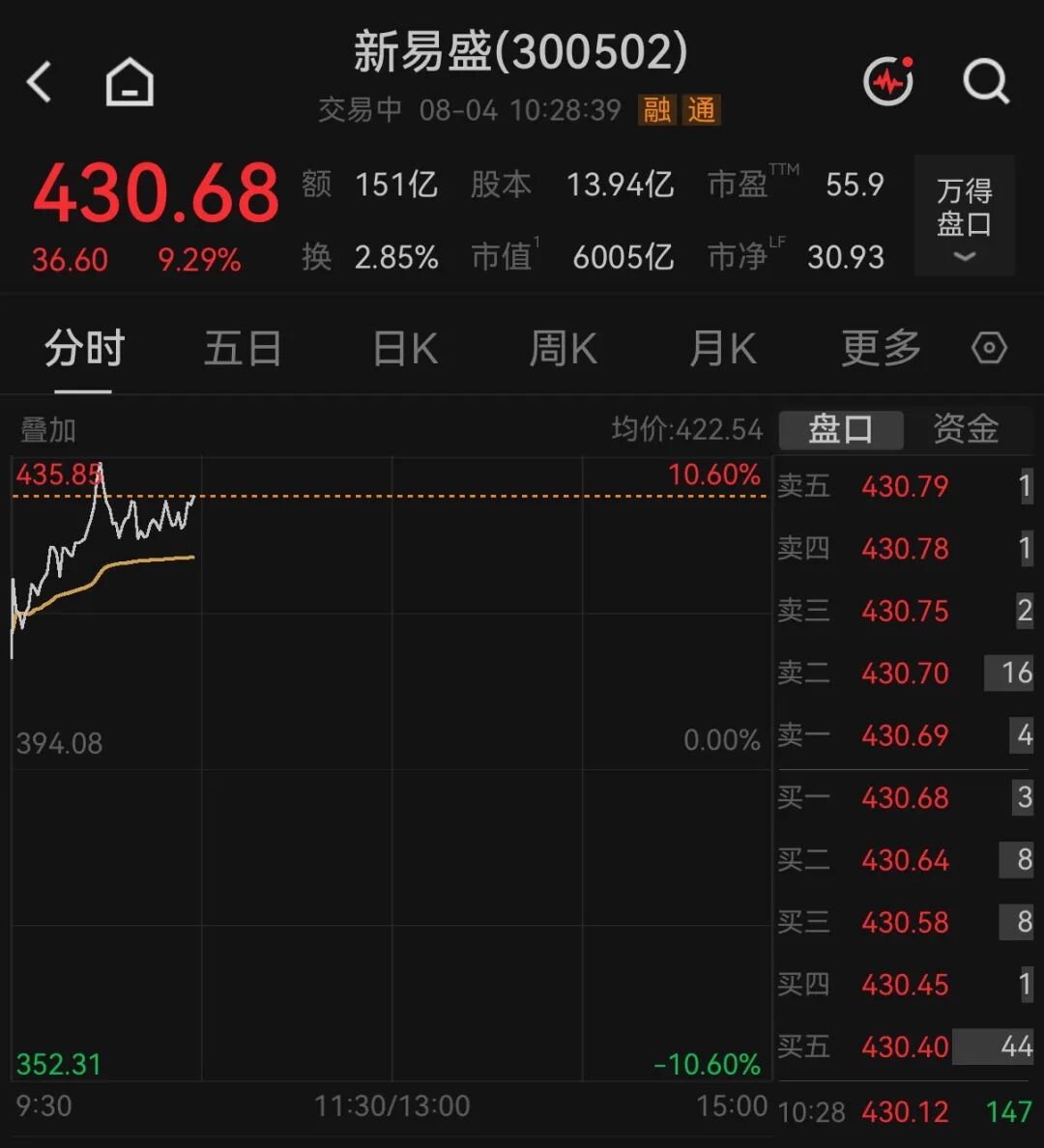Select the 分时 chart tab

[x=84, y=348]
